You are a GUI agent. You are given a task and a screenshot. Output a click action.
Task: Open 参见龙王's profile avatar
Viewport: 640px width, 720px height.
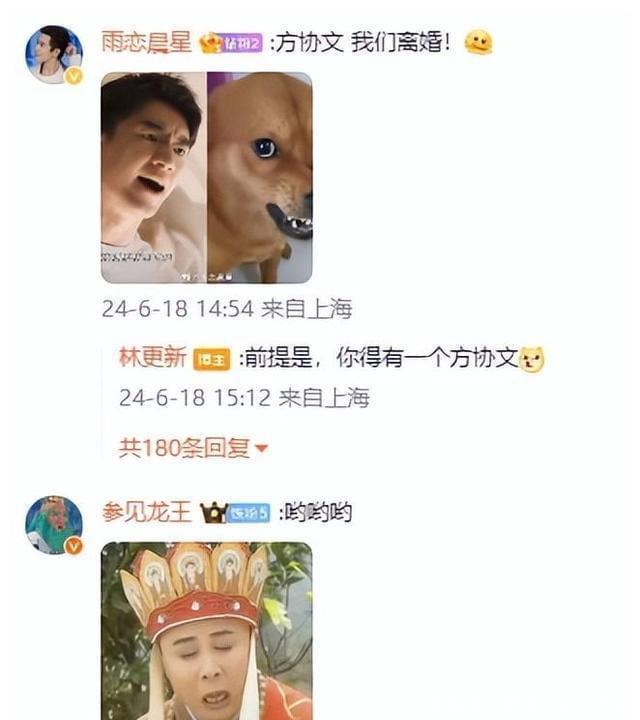tap(53, 524)
